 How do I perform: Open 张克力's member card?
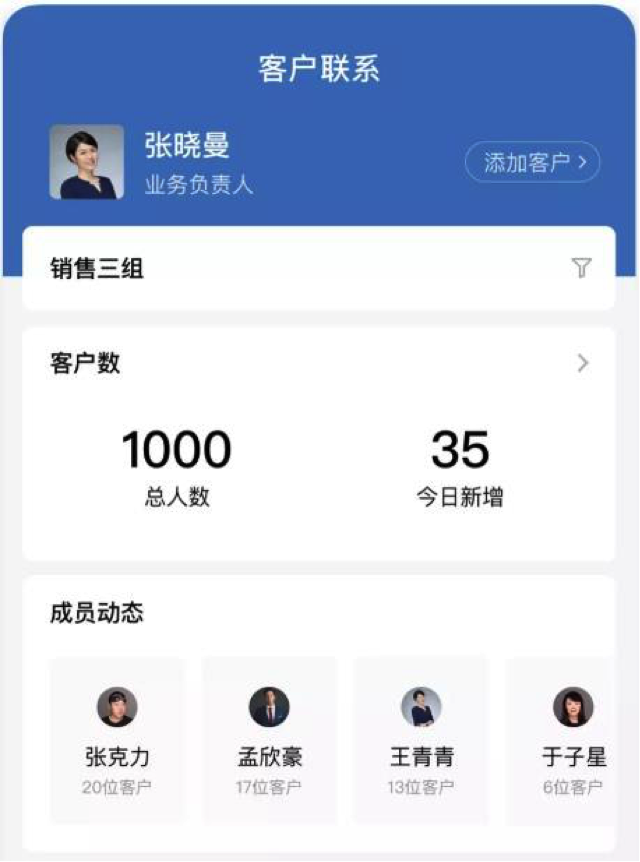(x=117, y=740)
